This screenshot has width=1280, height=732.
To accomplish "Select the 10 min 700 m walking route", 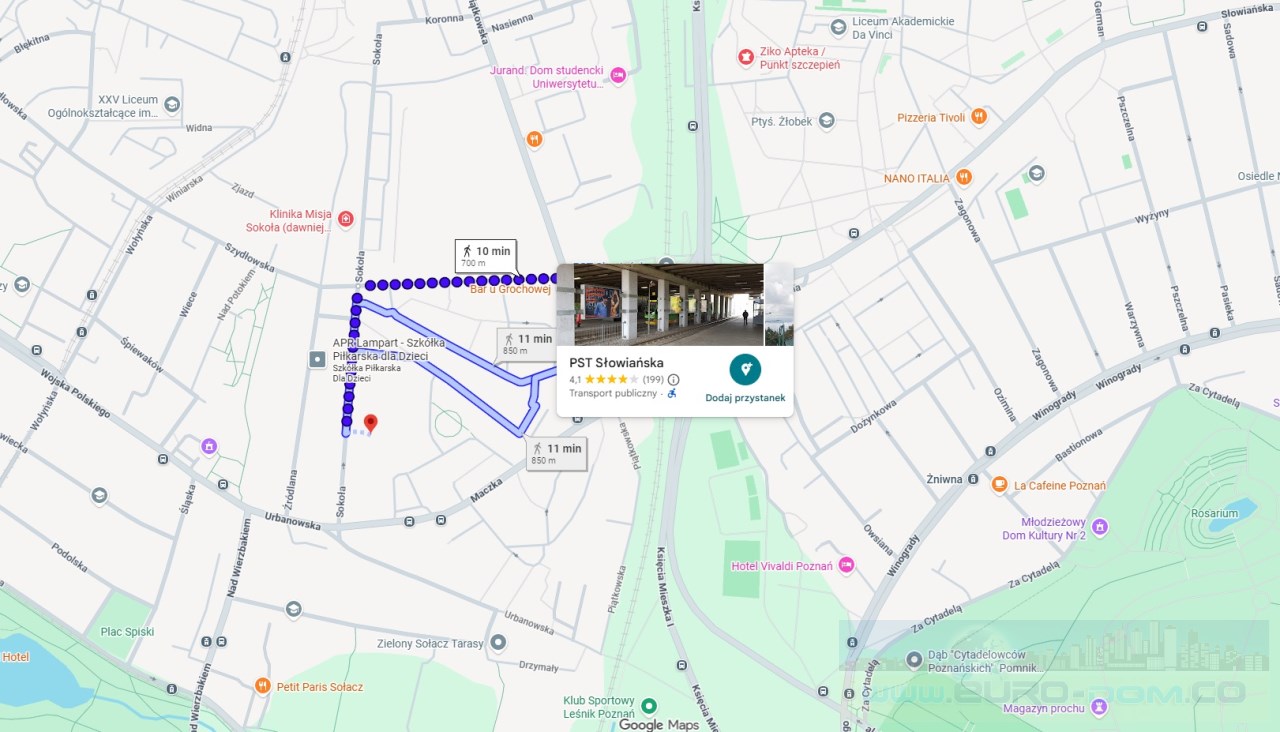I will (485, 255).
